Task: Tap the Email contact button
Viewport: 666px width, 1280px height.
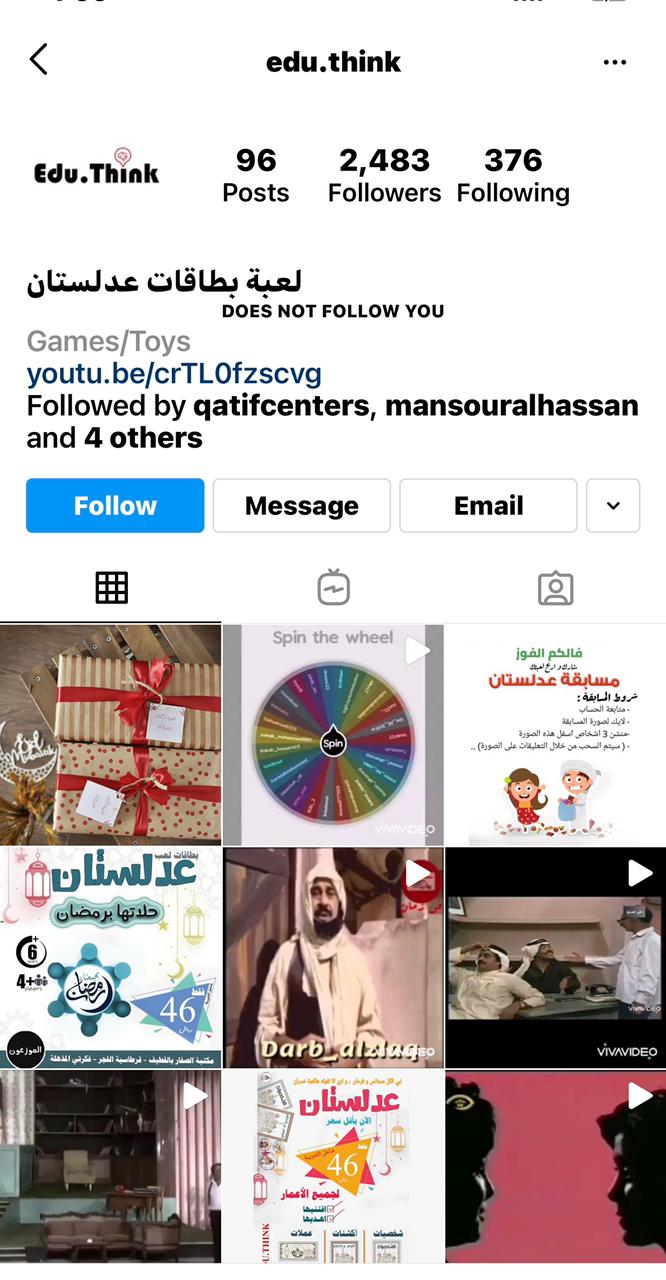Action: coord(488,505)
